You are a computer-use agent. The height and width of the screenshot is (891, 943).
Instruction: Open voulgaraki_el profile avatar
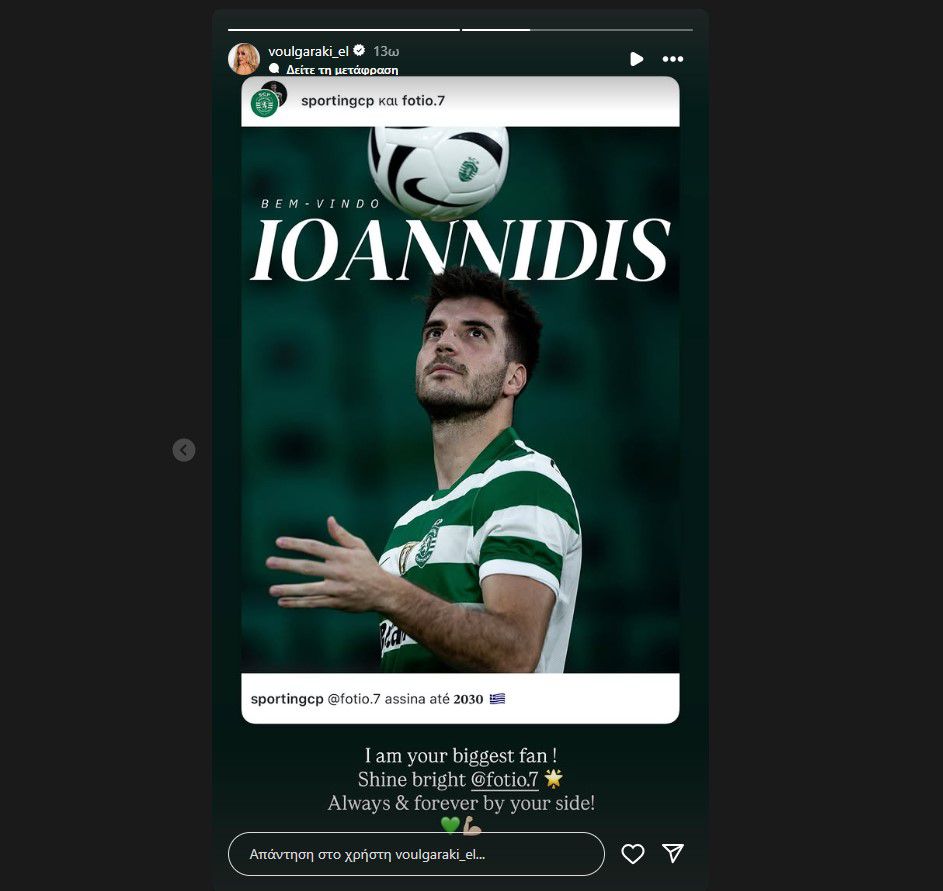point(244,59)
